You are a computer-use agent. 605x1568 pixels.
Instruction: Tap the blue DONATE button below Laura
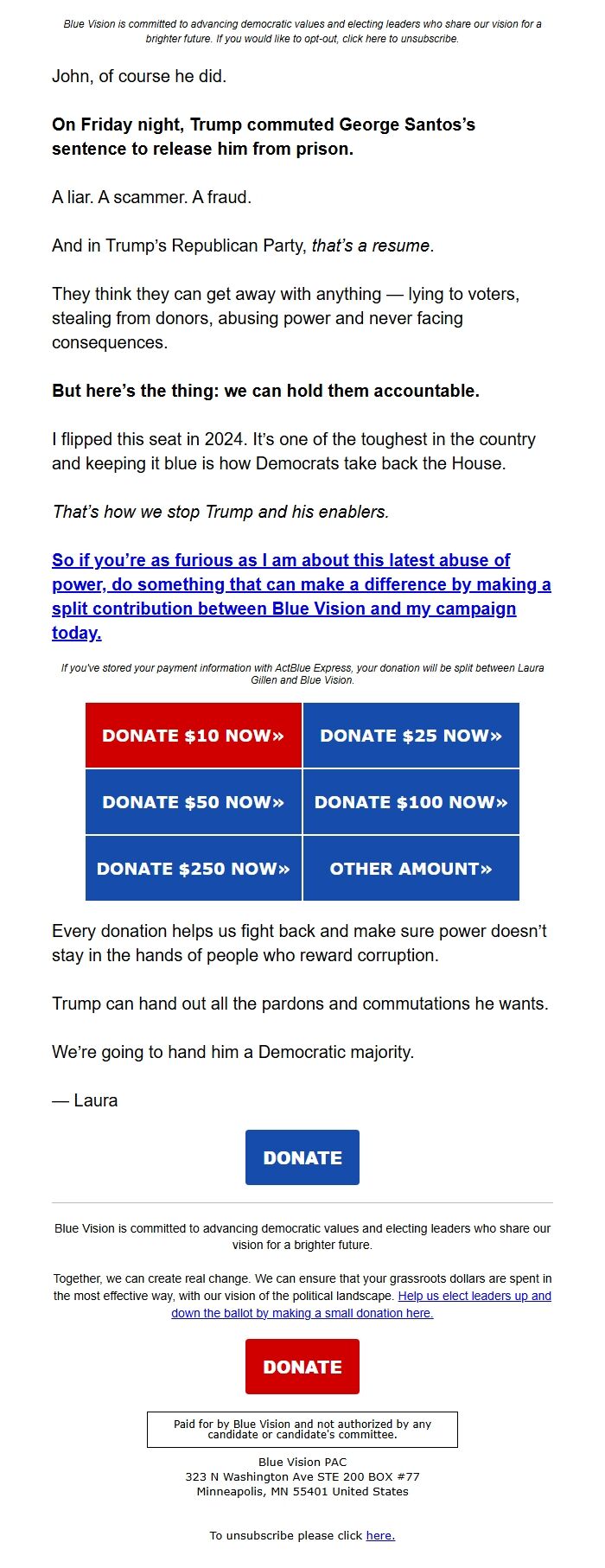302,1157
